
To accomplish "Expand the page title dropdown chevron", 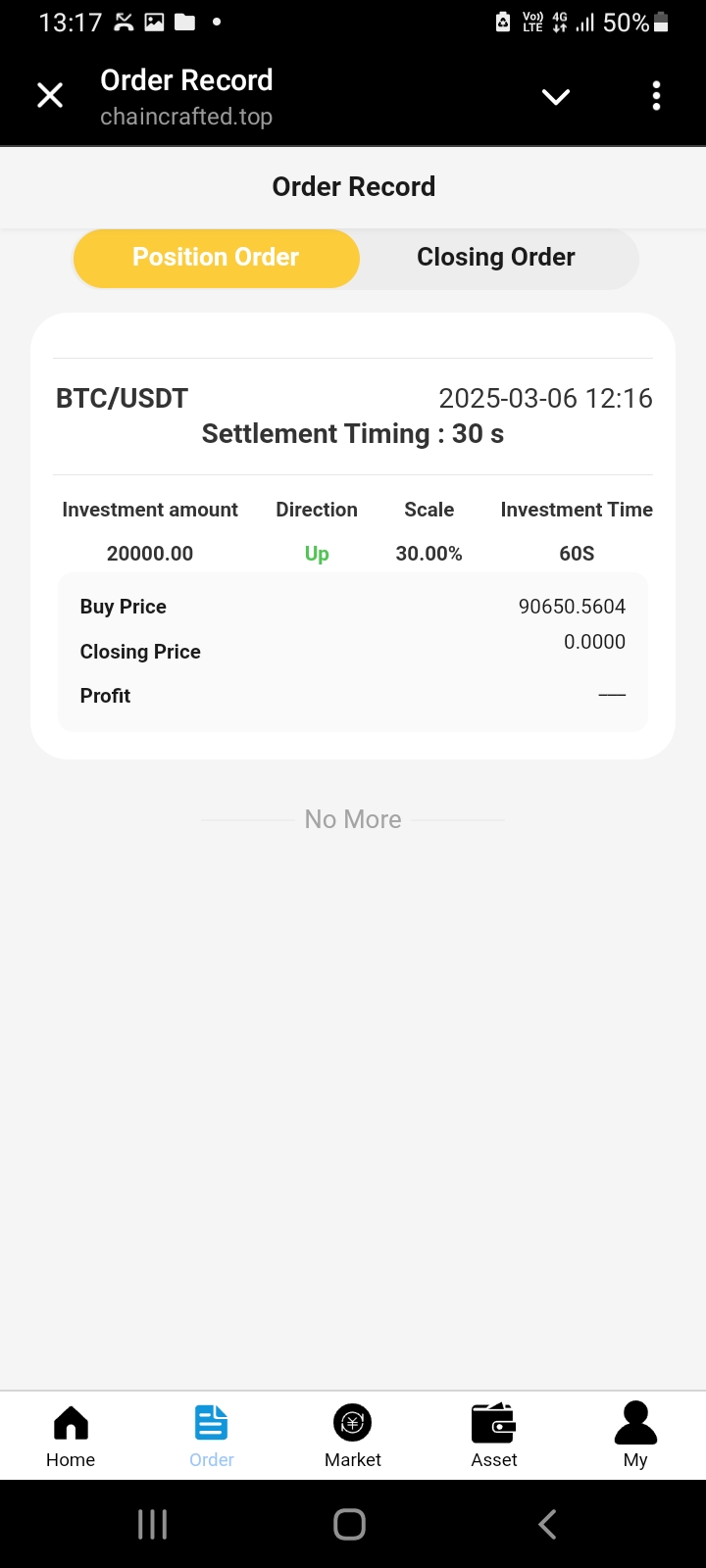I will pos(556,96).
